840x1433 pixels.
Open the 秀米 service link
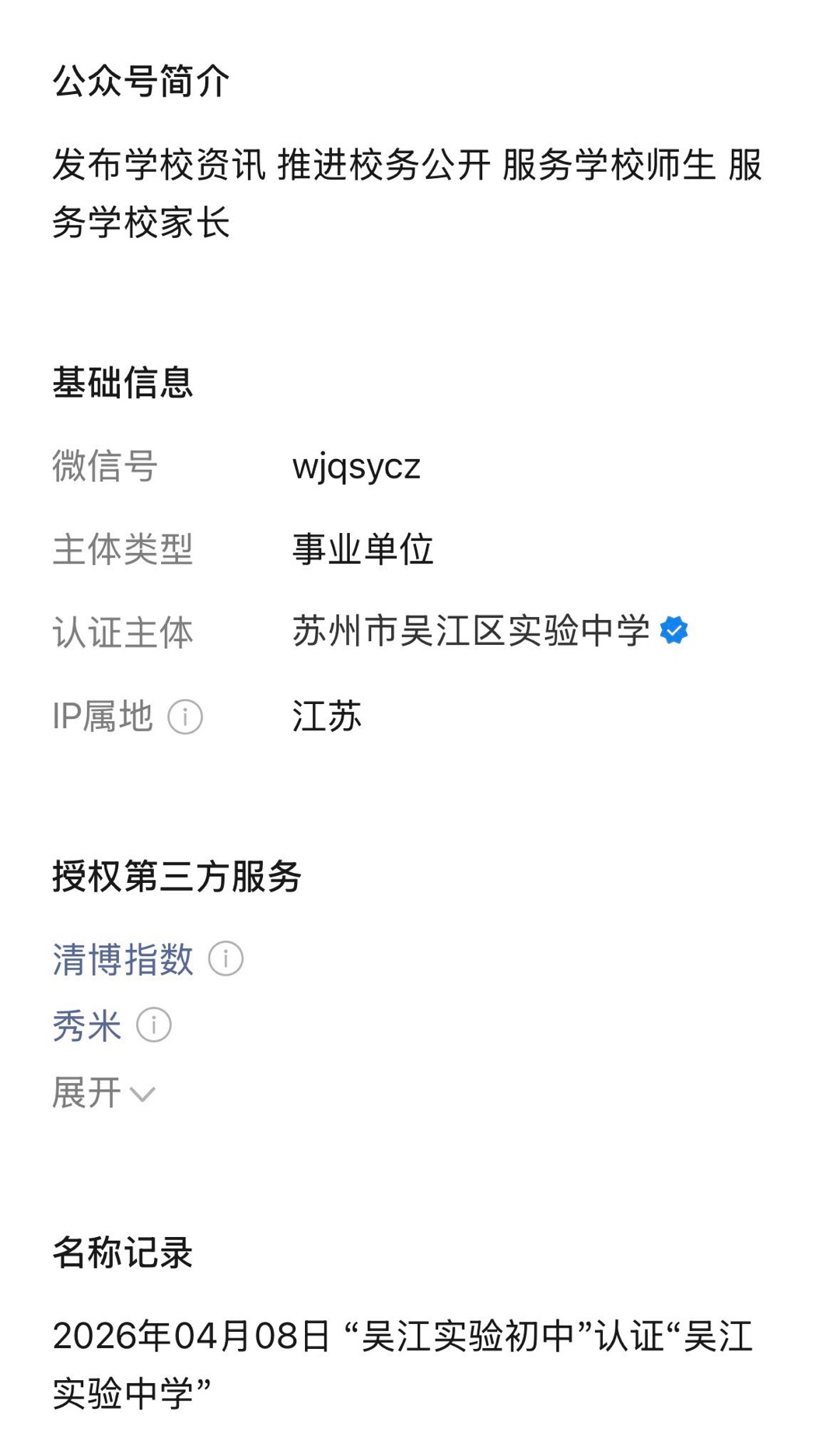(87, 1025)
